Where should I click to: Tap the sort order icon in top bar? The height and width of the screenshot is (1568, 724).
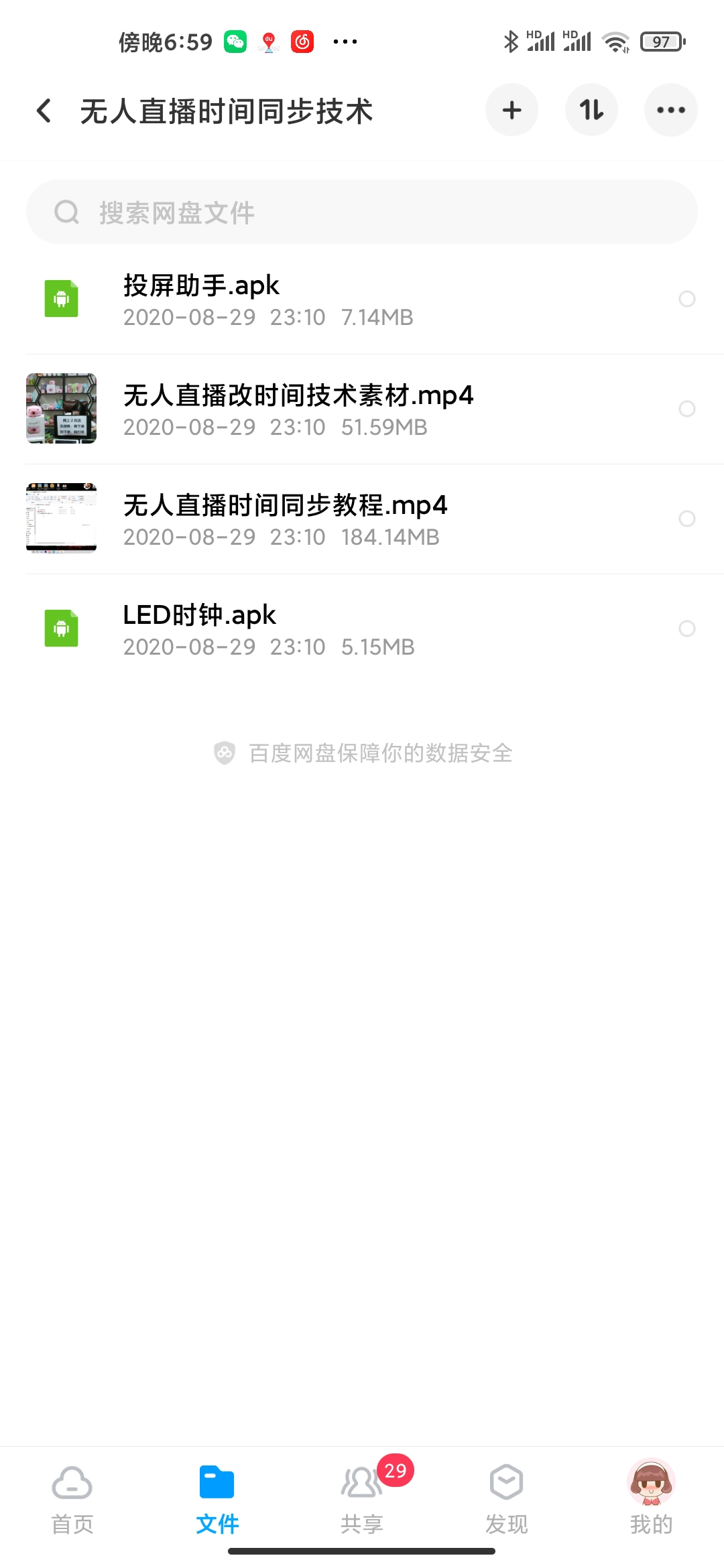coord(591,110)
